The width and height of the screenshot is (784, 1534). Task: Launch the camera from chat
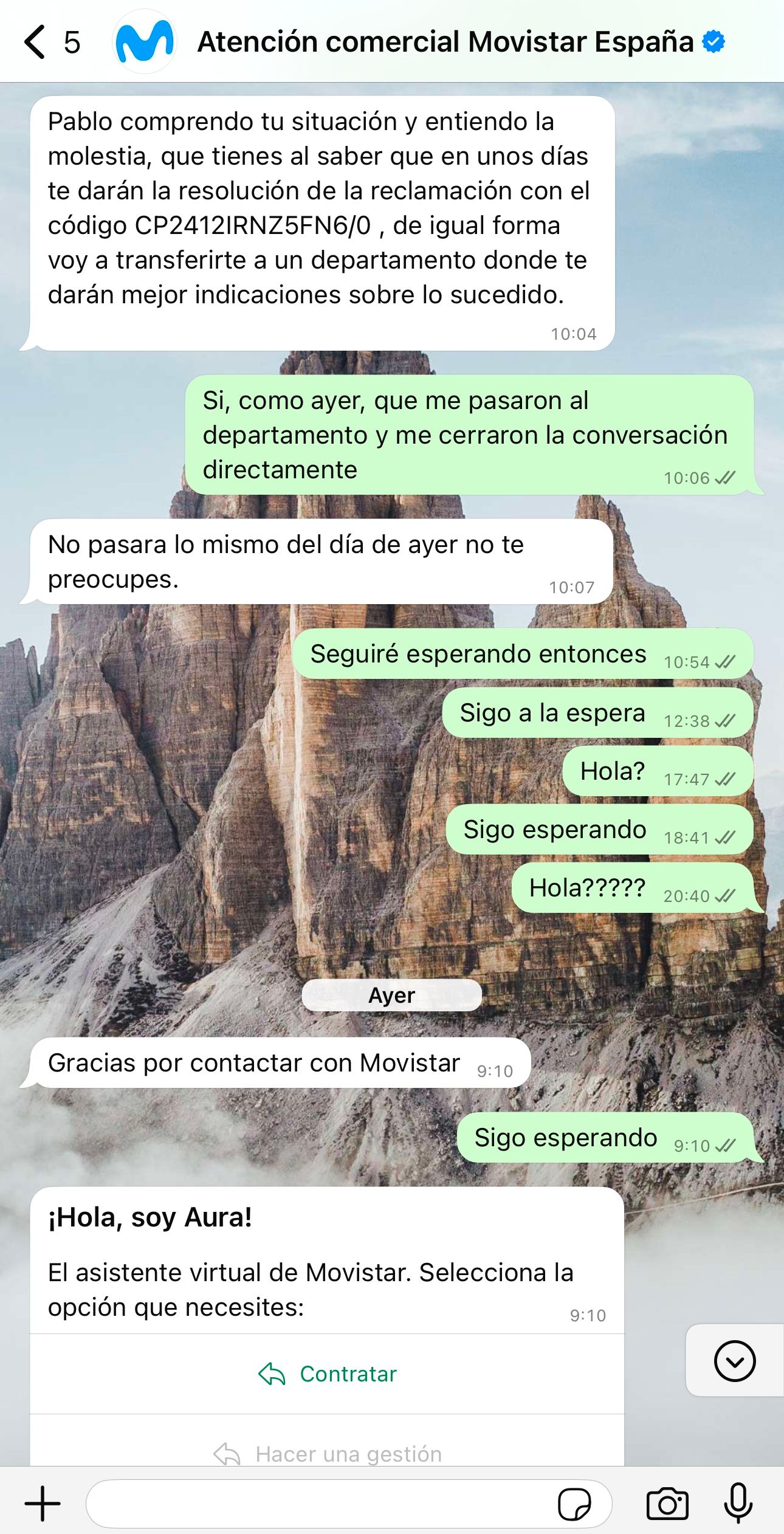[x=667, y=1504]
